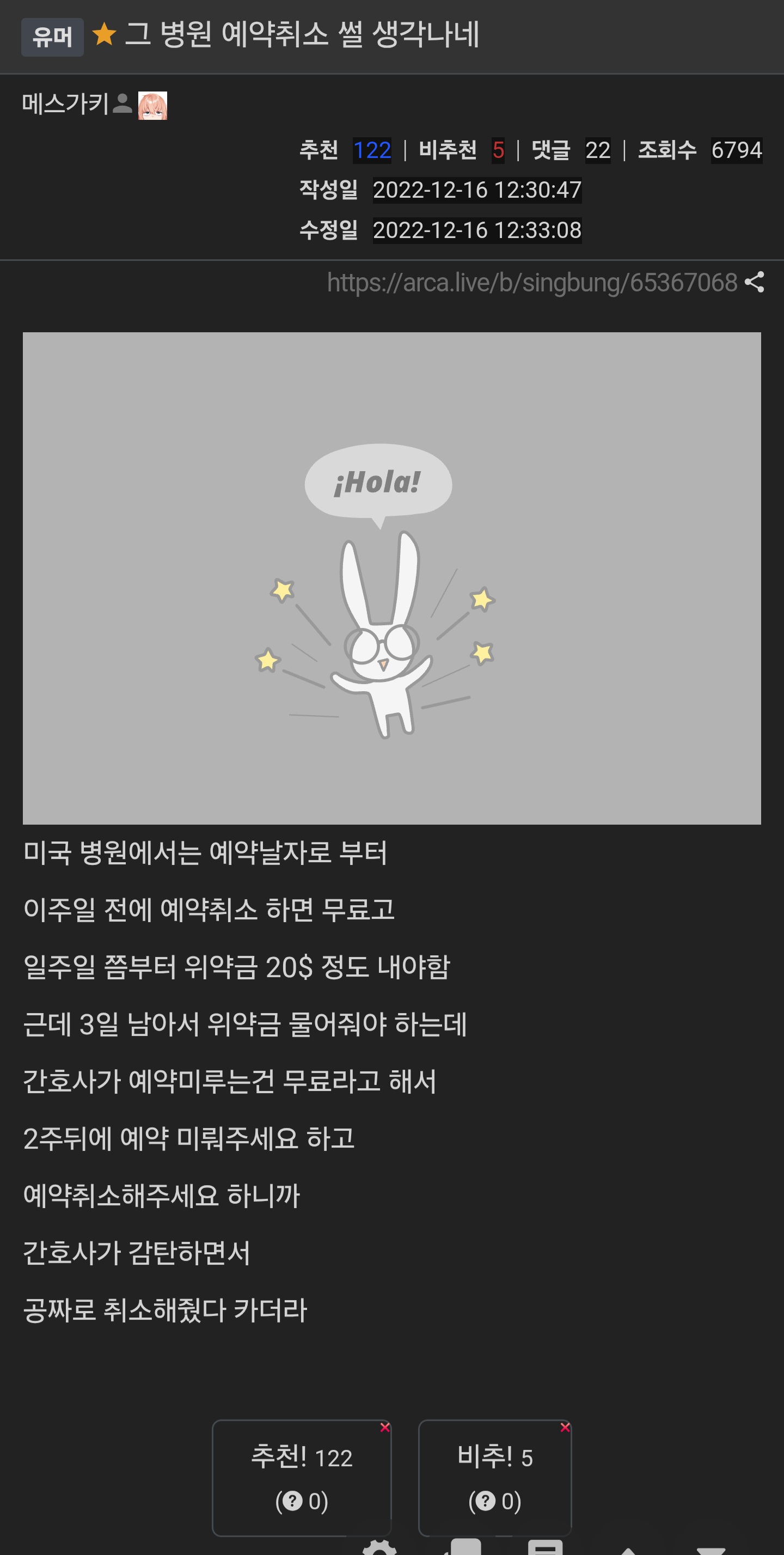784x1555 pixels.
Task: Downvote post with 비추! 5 button
Action: pos(495,1478)
